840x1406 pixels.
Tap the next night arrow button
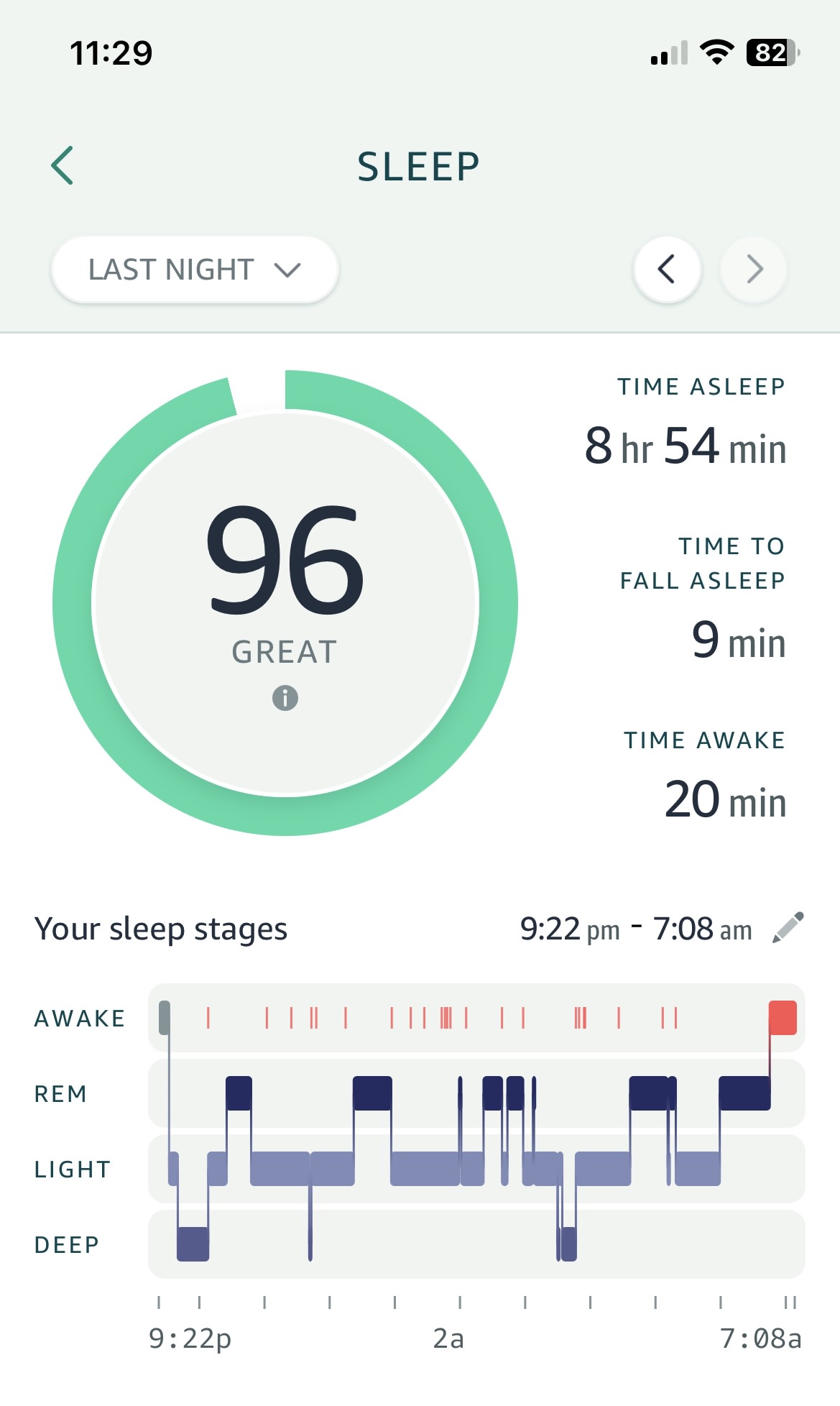pos(754,270)
